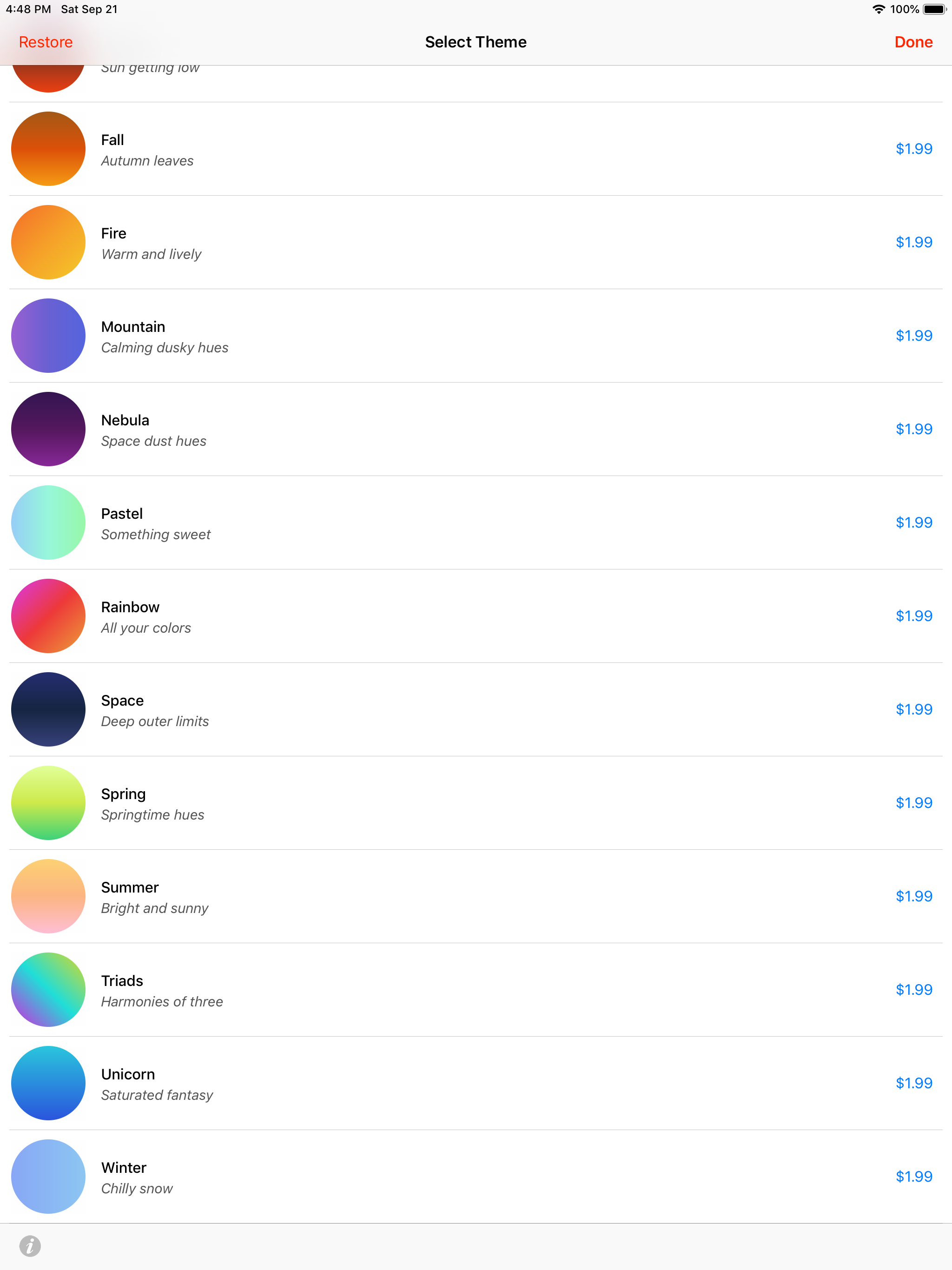The height and width of the screenshot is (1270, 952).
Task: Buy the Mountain theme for $1.99
Action: point(913,335)
